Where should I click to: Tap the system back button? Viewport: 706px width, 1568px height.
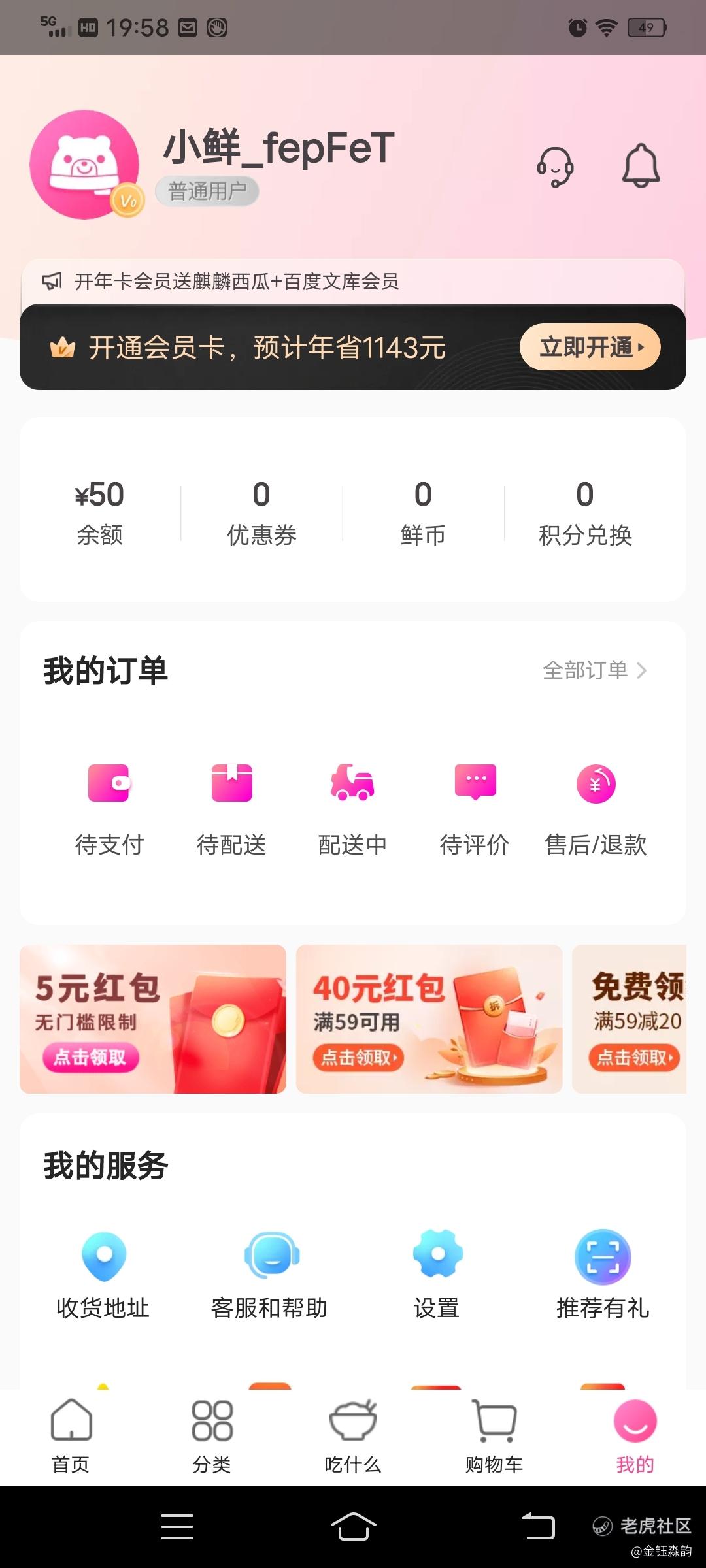click(537, 1526)
